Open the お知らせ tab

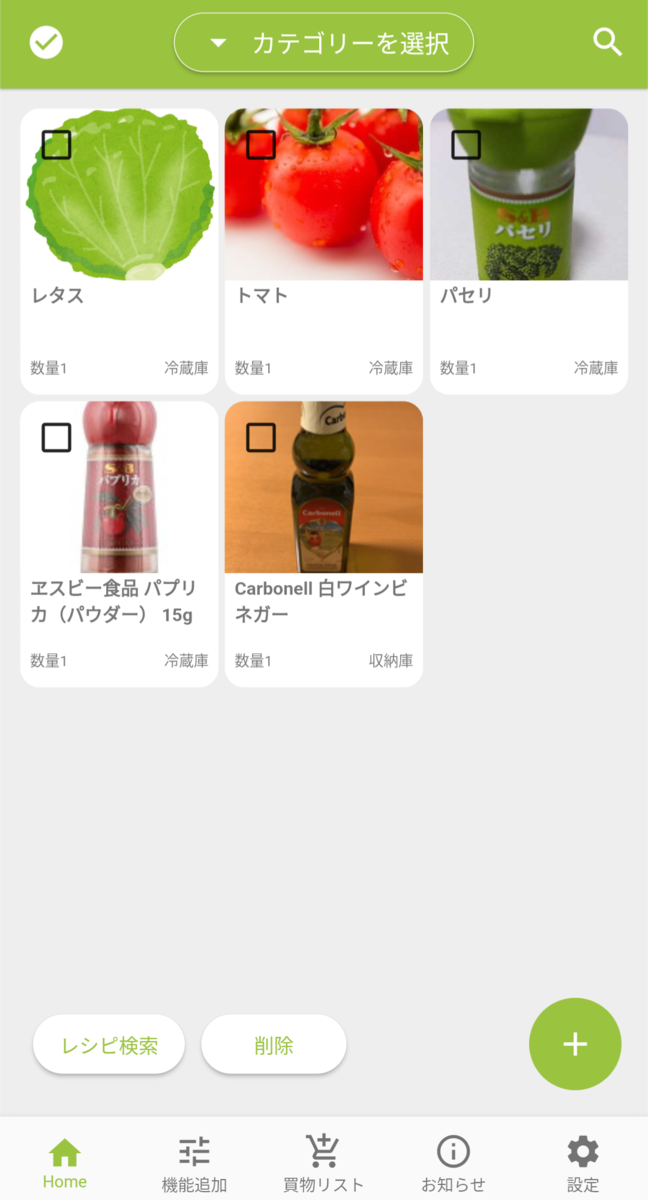[453, 1164]
